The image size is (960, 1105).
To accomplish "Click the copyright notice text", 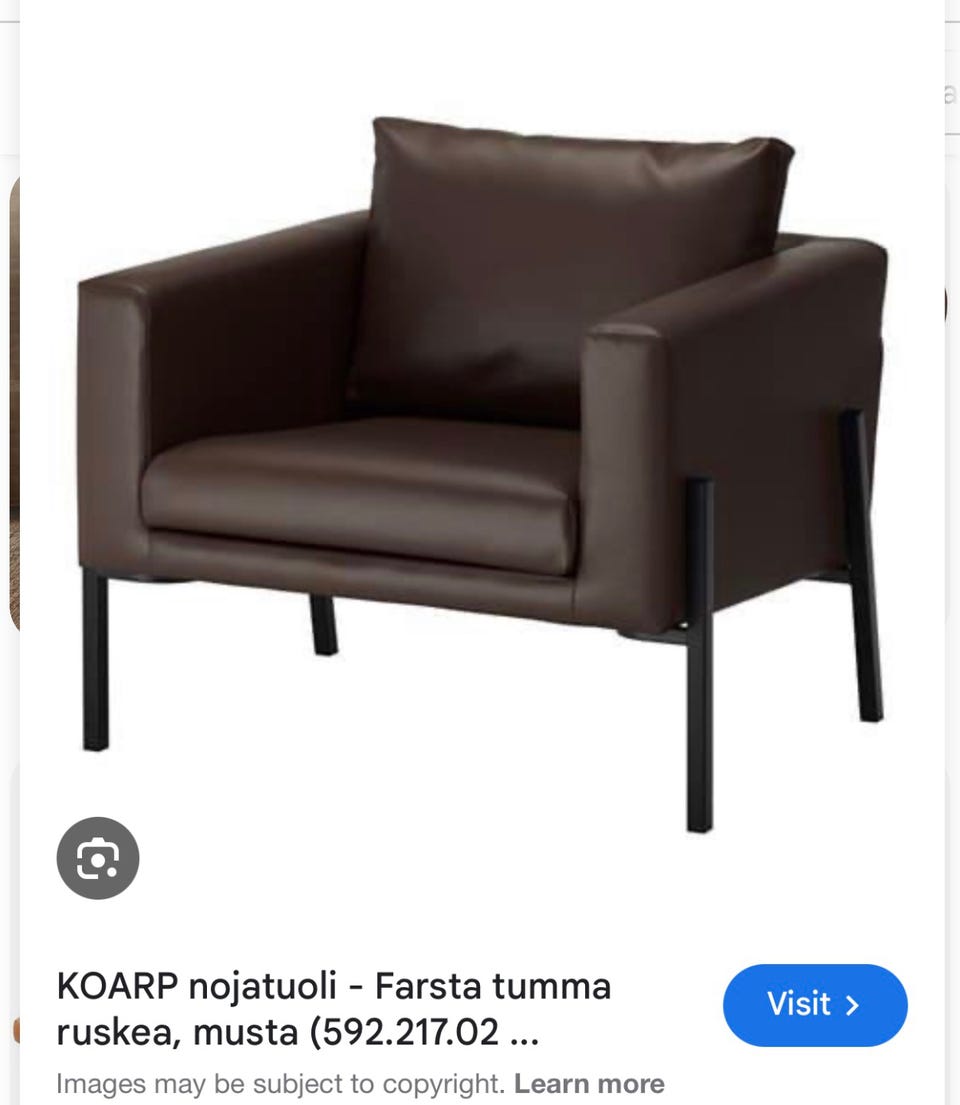I will coord(280,1082).
